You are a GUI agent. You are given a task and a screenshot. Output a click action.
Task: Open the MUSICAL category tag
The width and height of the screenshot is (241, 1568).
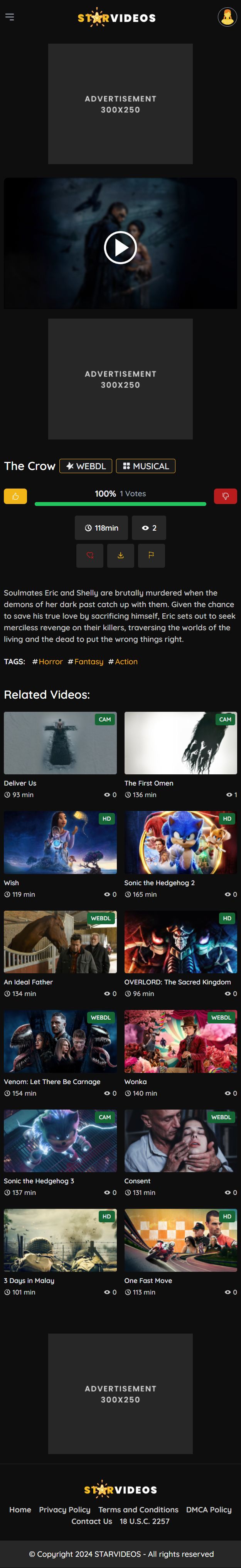(x=146, y=466)
